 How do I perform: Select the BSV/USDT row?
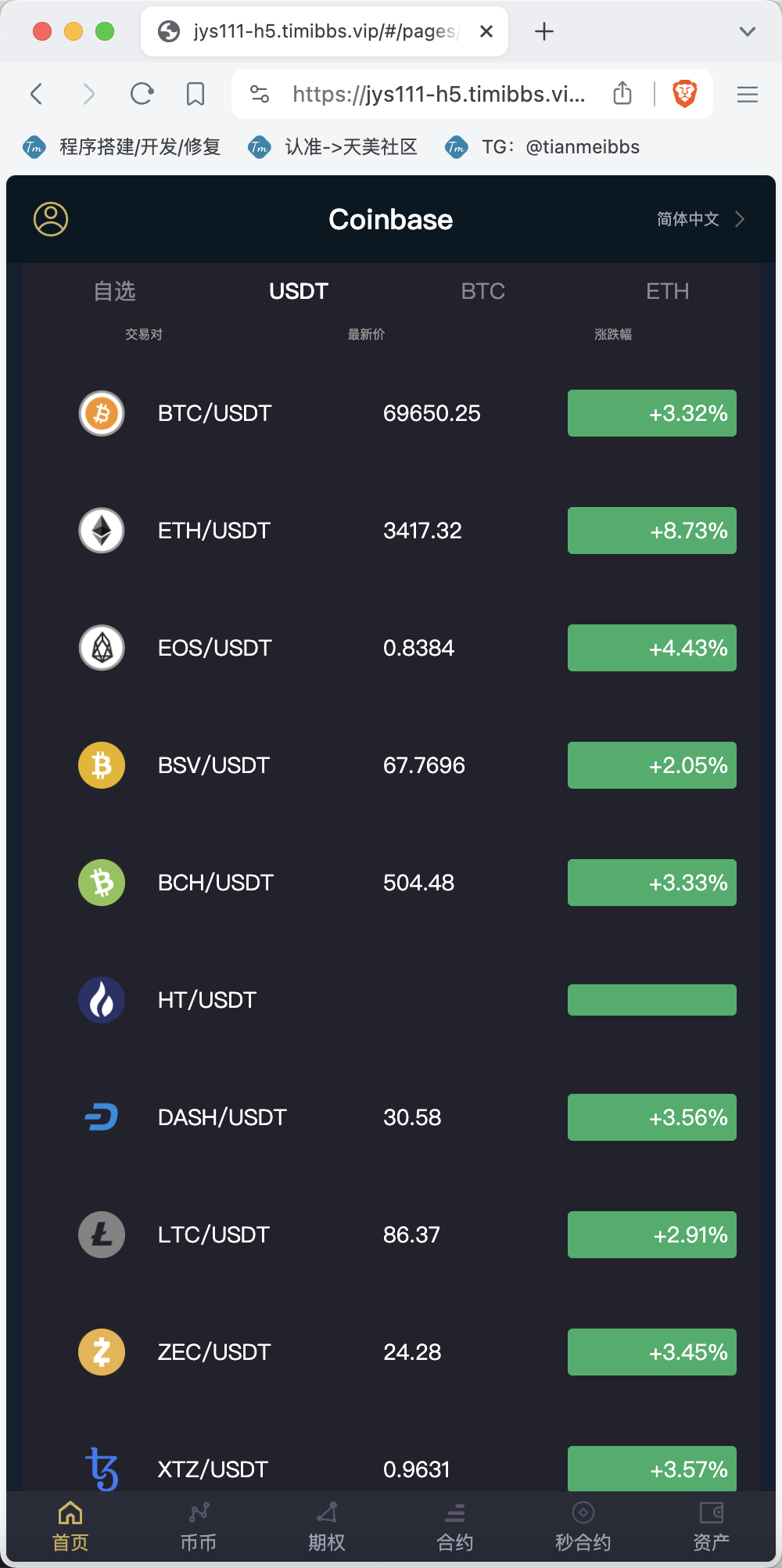point(214,765)
